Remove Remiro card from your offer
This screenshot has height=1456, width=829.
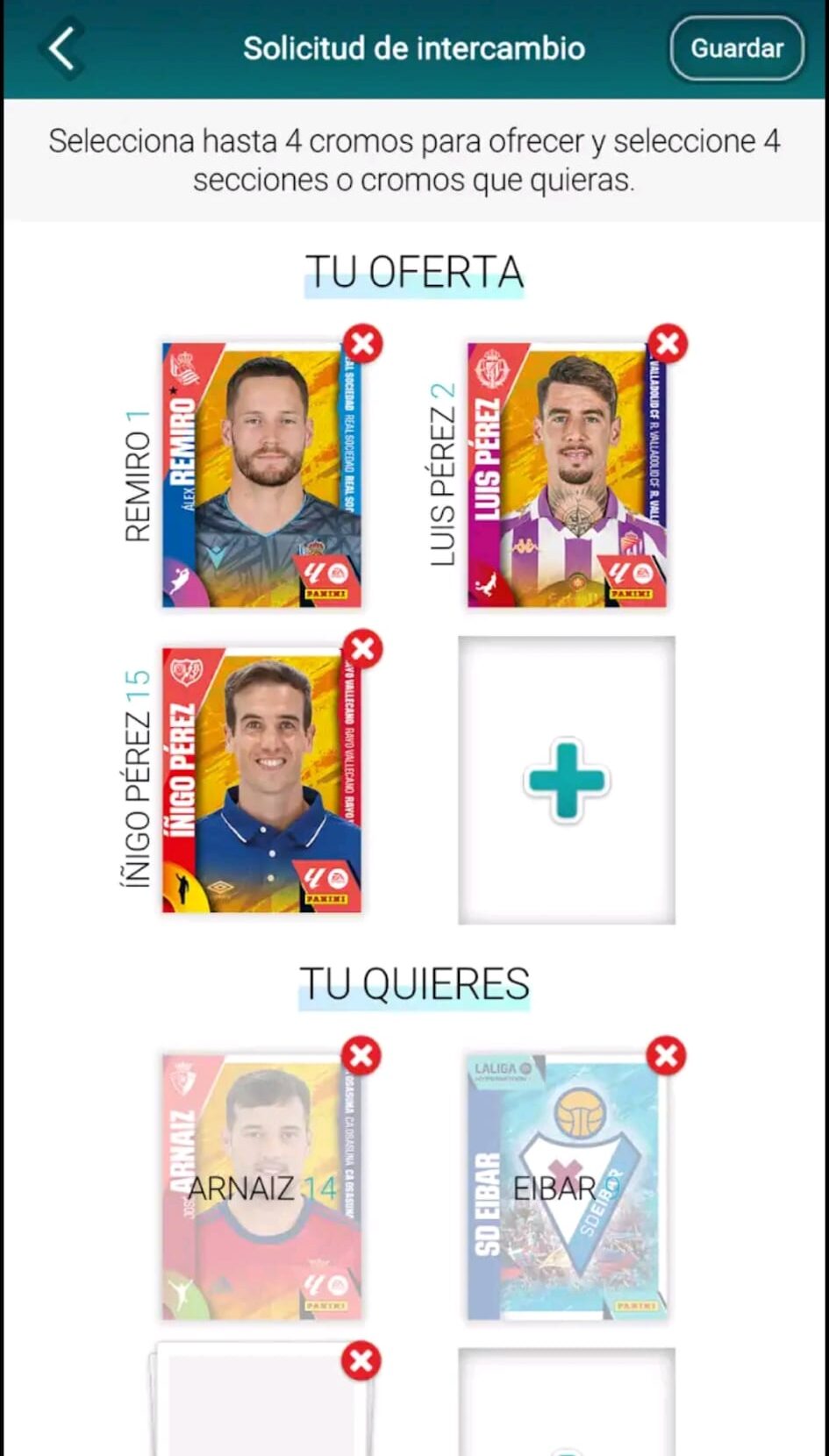(362, 344)
